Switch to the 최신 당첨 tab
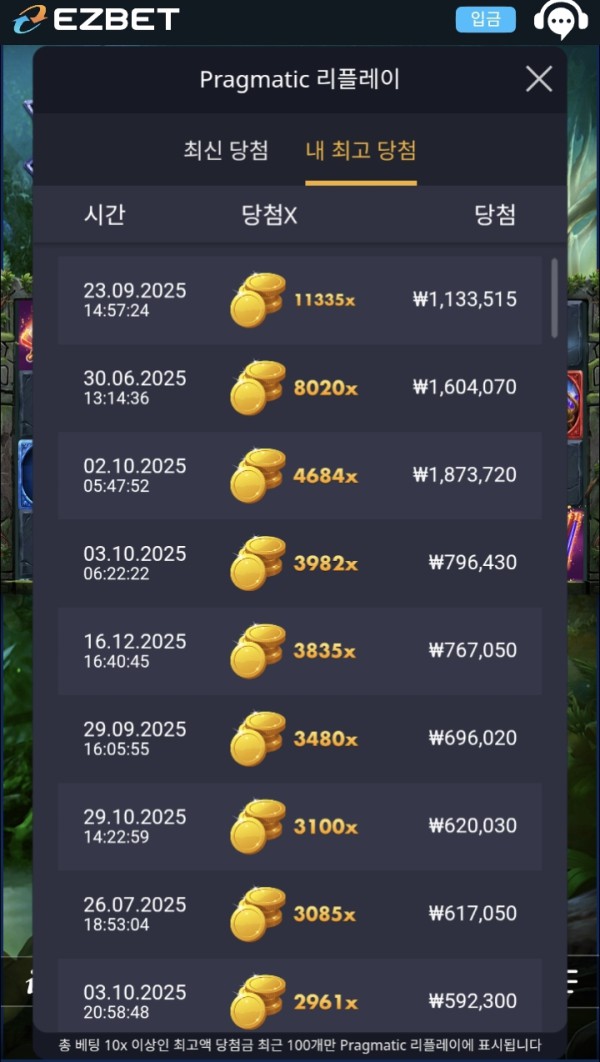Image resolution: width=600 pixels, height=1062 pixels. [x=226, y=151]
